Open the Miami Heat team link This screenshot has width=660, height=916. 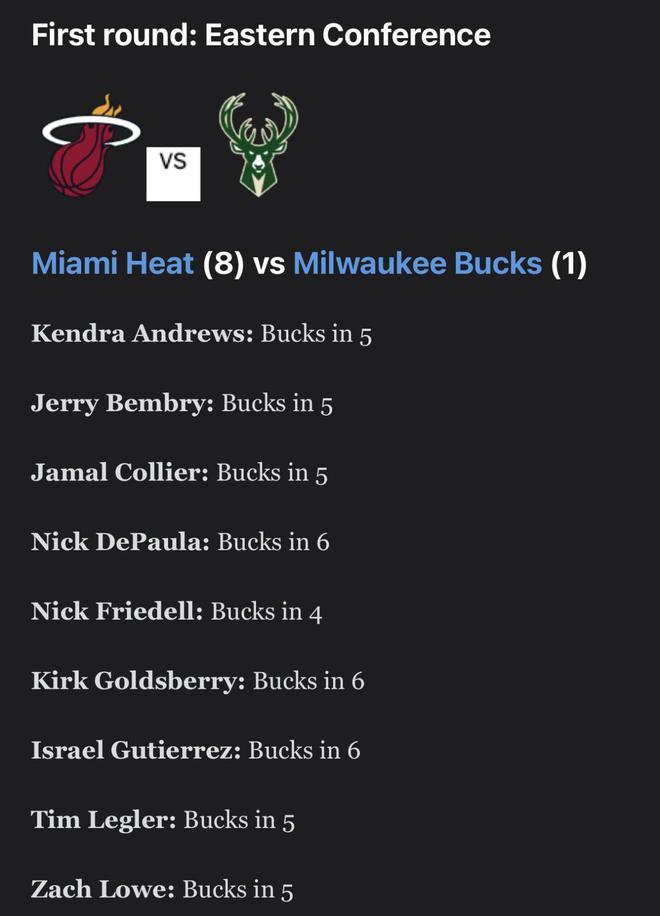pos(113,264)
